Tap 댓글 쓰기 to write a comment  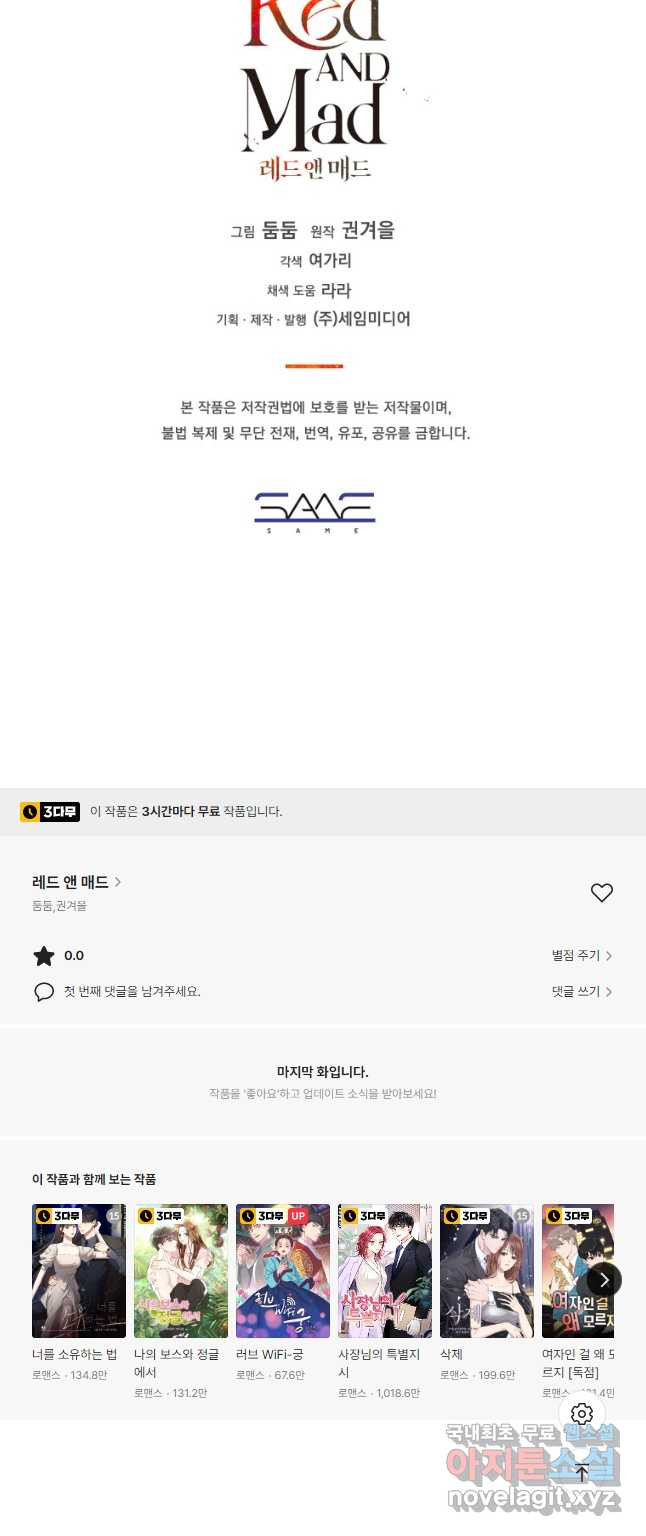581,992
